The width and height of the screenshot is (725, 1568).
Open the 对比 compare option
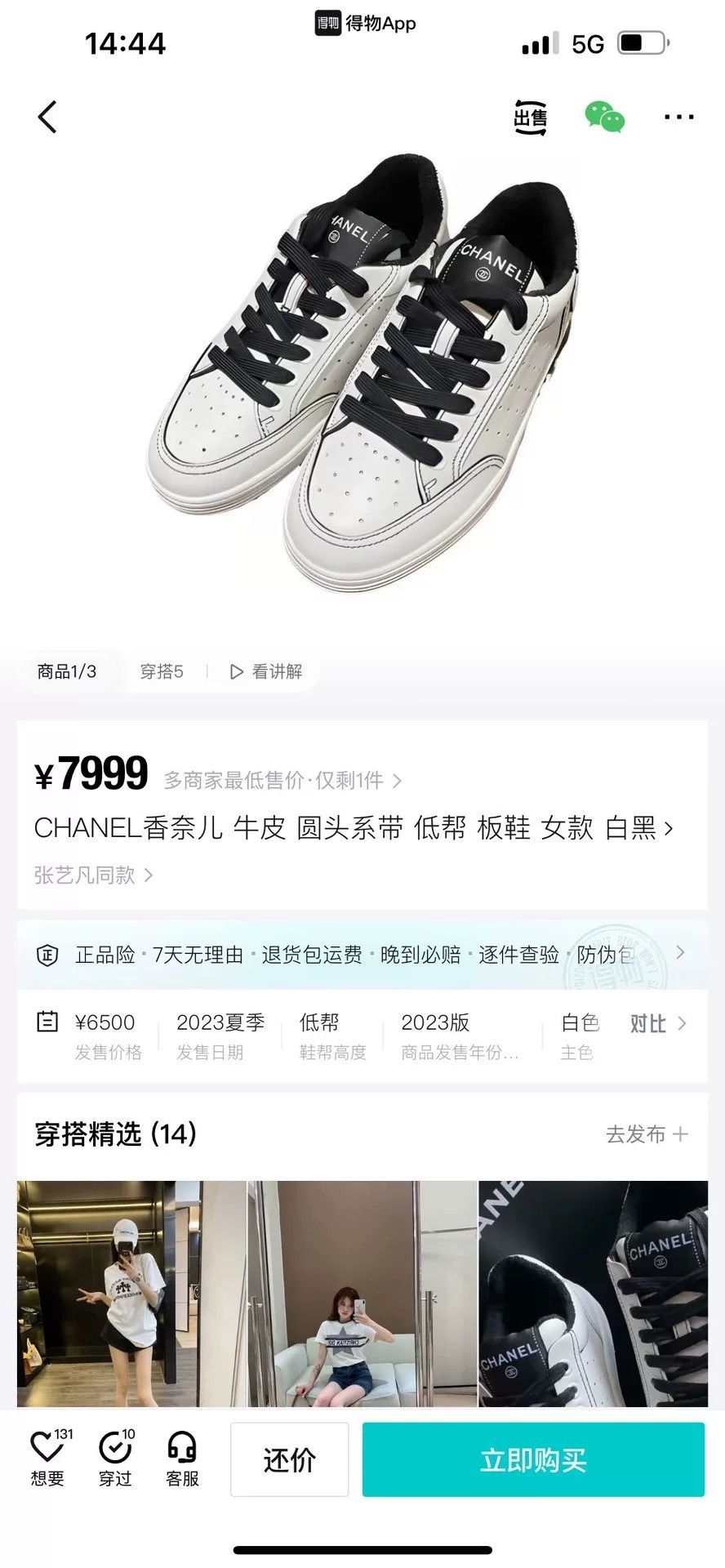658,1024
